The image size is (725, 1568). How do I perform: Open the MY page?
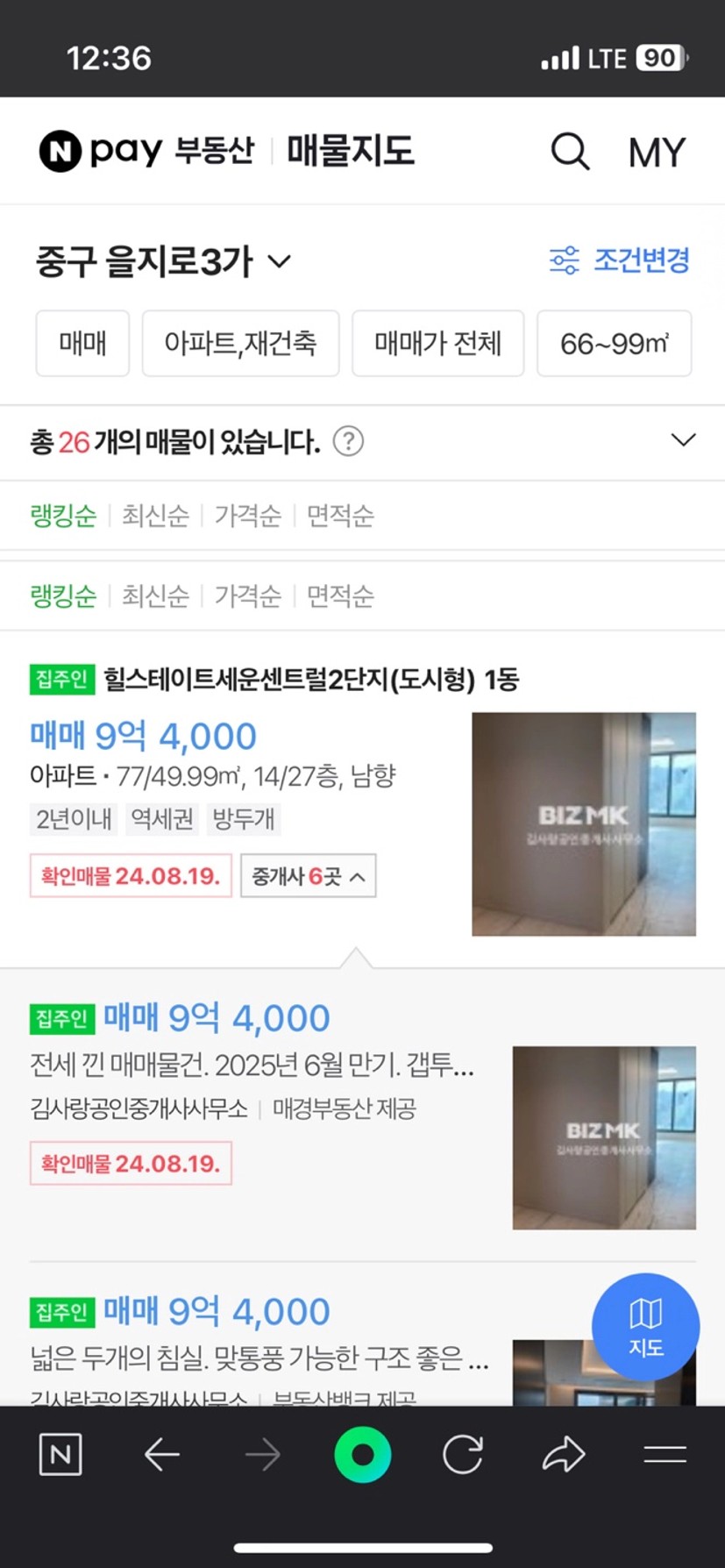(656, 153)
